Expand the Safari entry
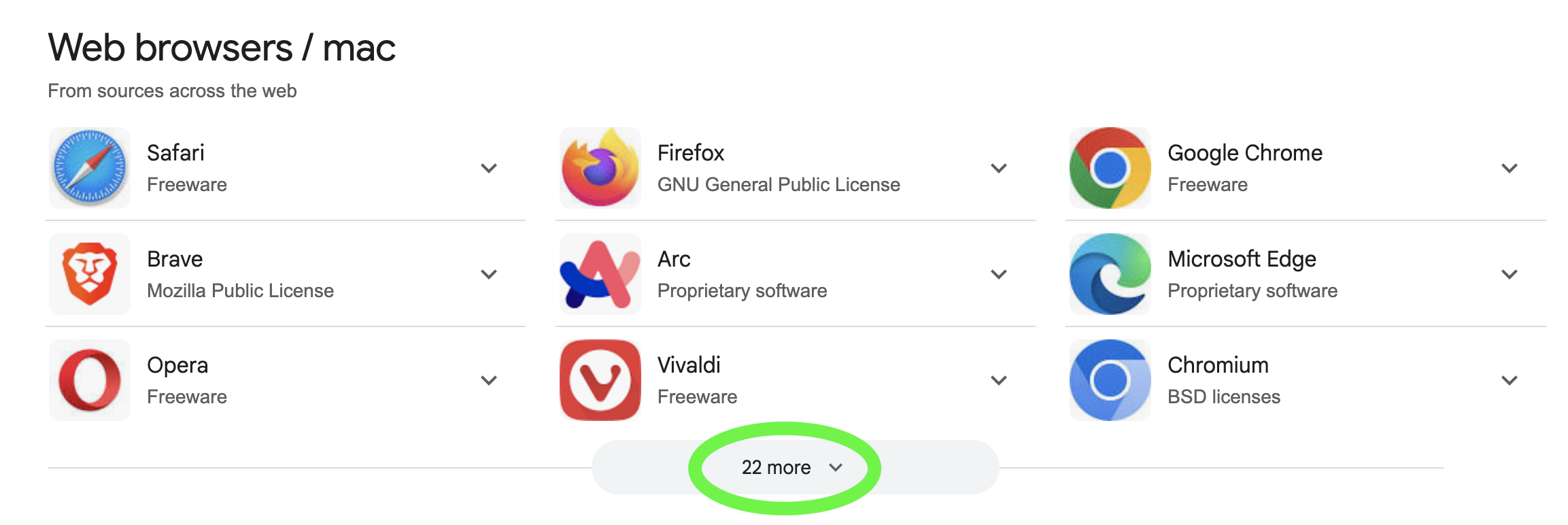The width and height of the screenshot is (1568, 525). (488, 168)
